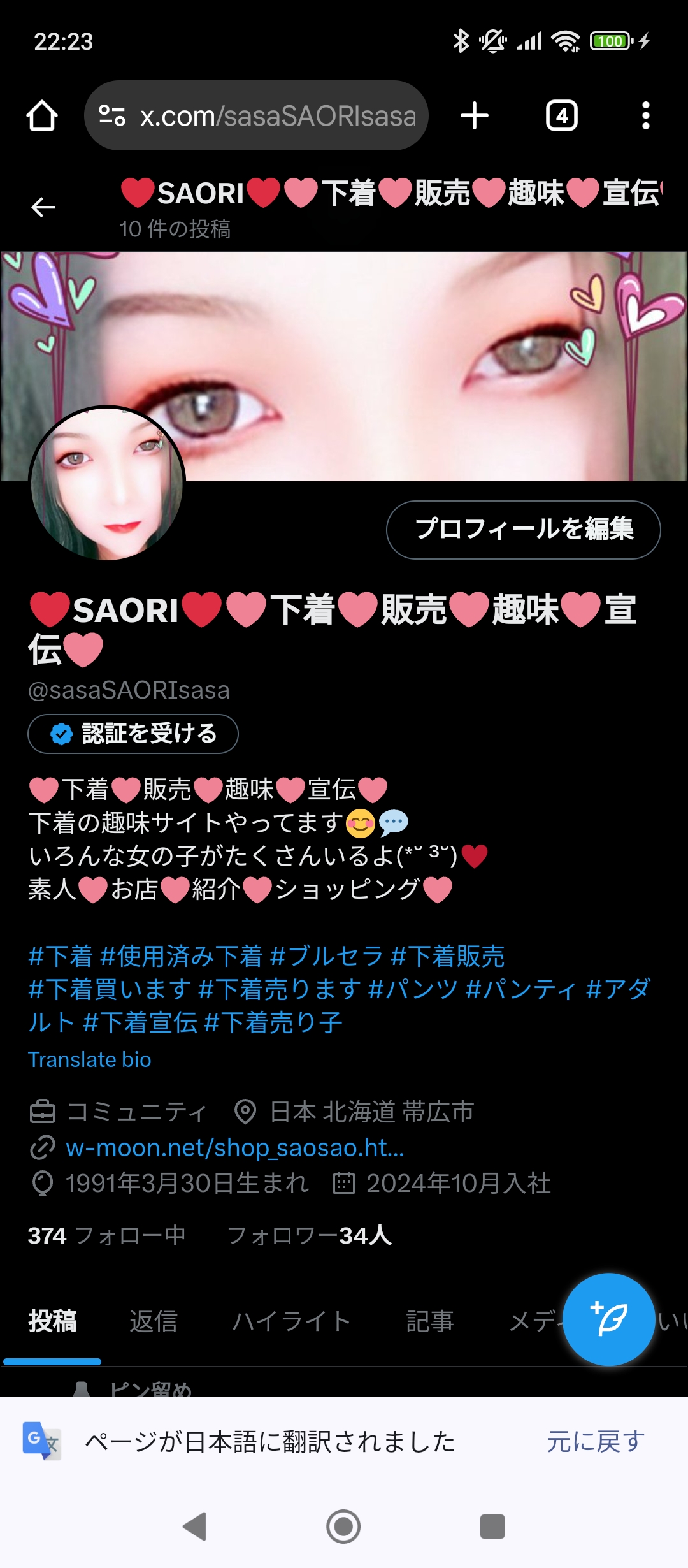Tap the verification badge on 認証を受ける
688x1568 pixels.
[59, 733]
